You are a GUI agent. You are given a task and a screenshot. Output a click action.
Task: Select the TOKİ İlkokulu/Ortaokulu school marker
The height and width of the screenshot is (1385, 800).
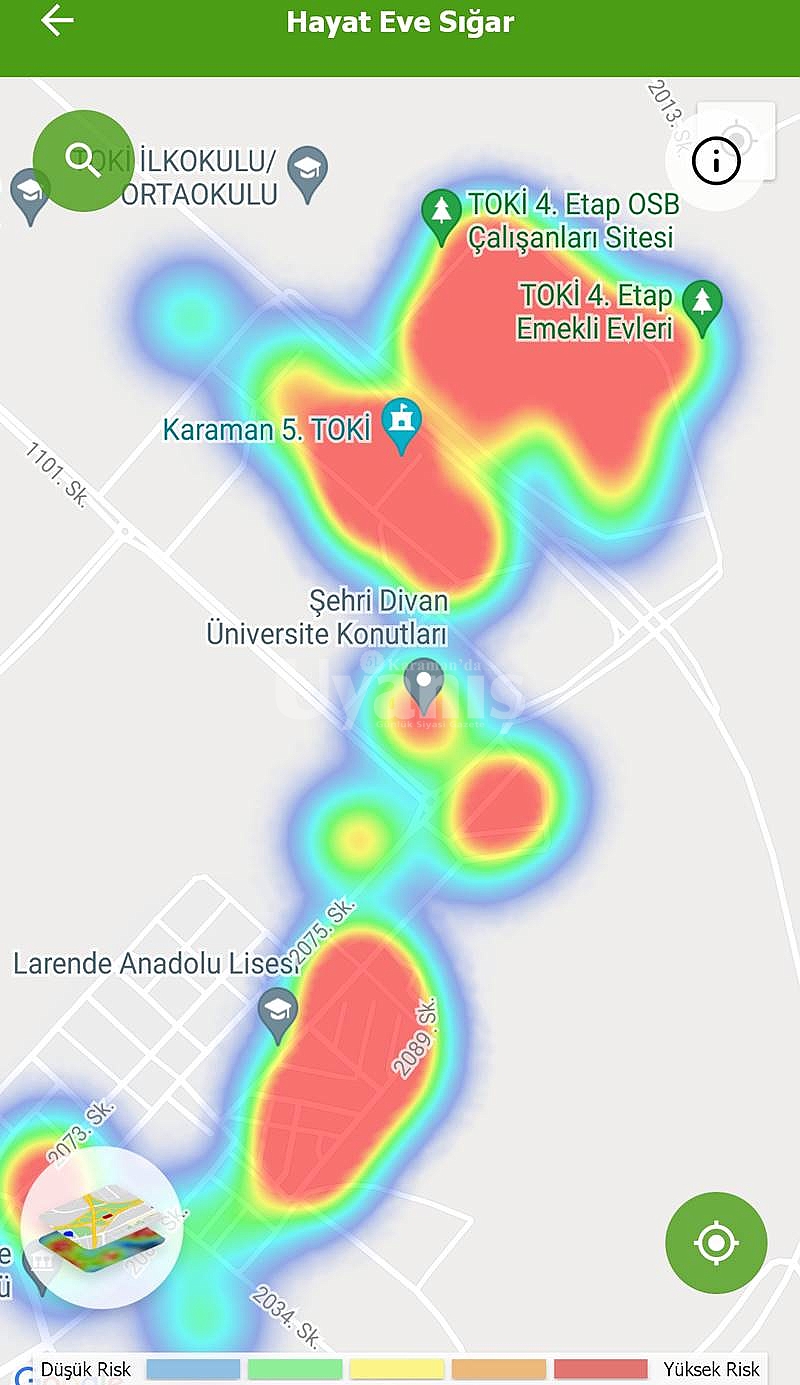pyautogui.click(x=307, y=175)
